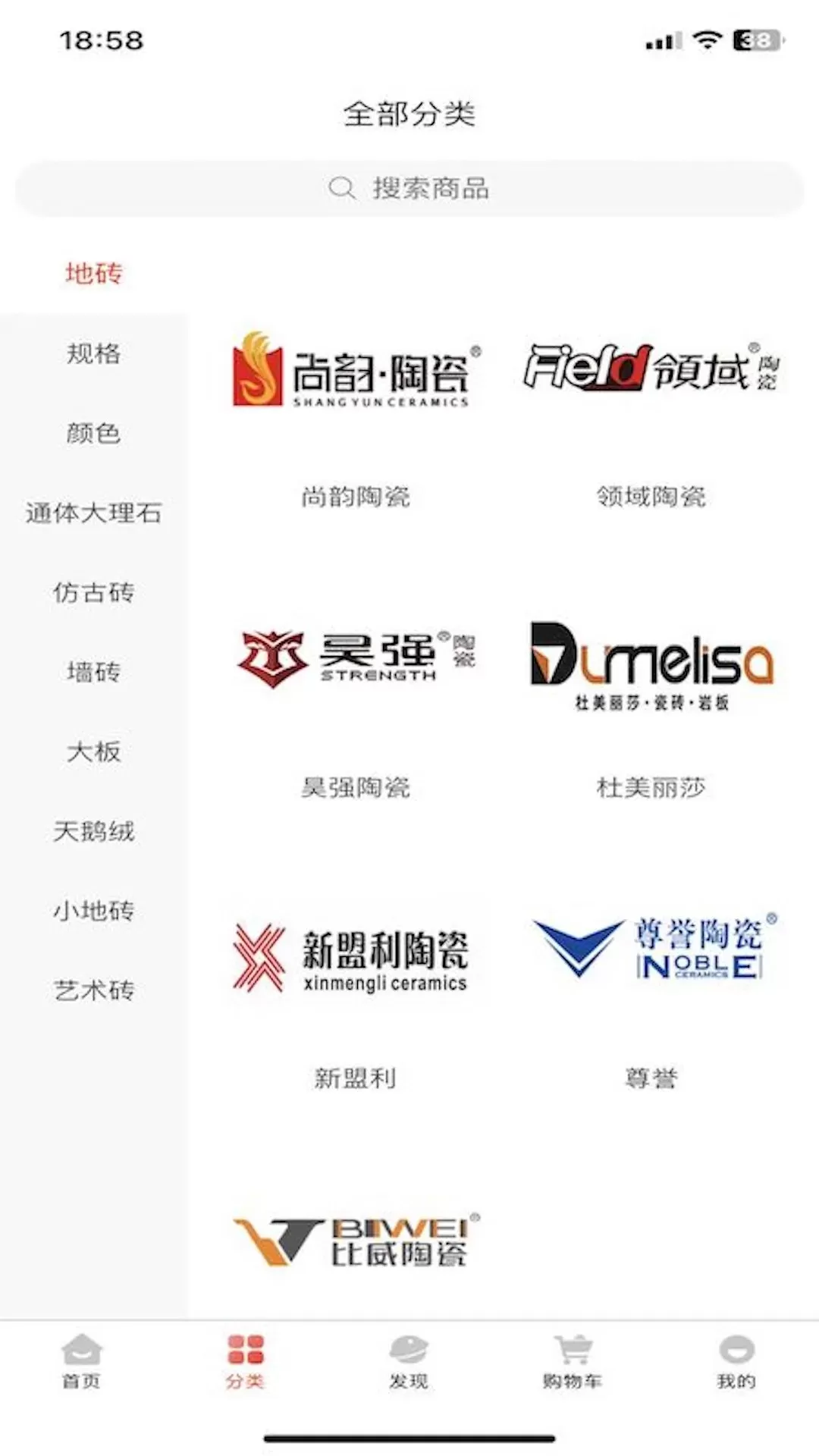Go to the 首页 home tab

(x=81, y=1362)
